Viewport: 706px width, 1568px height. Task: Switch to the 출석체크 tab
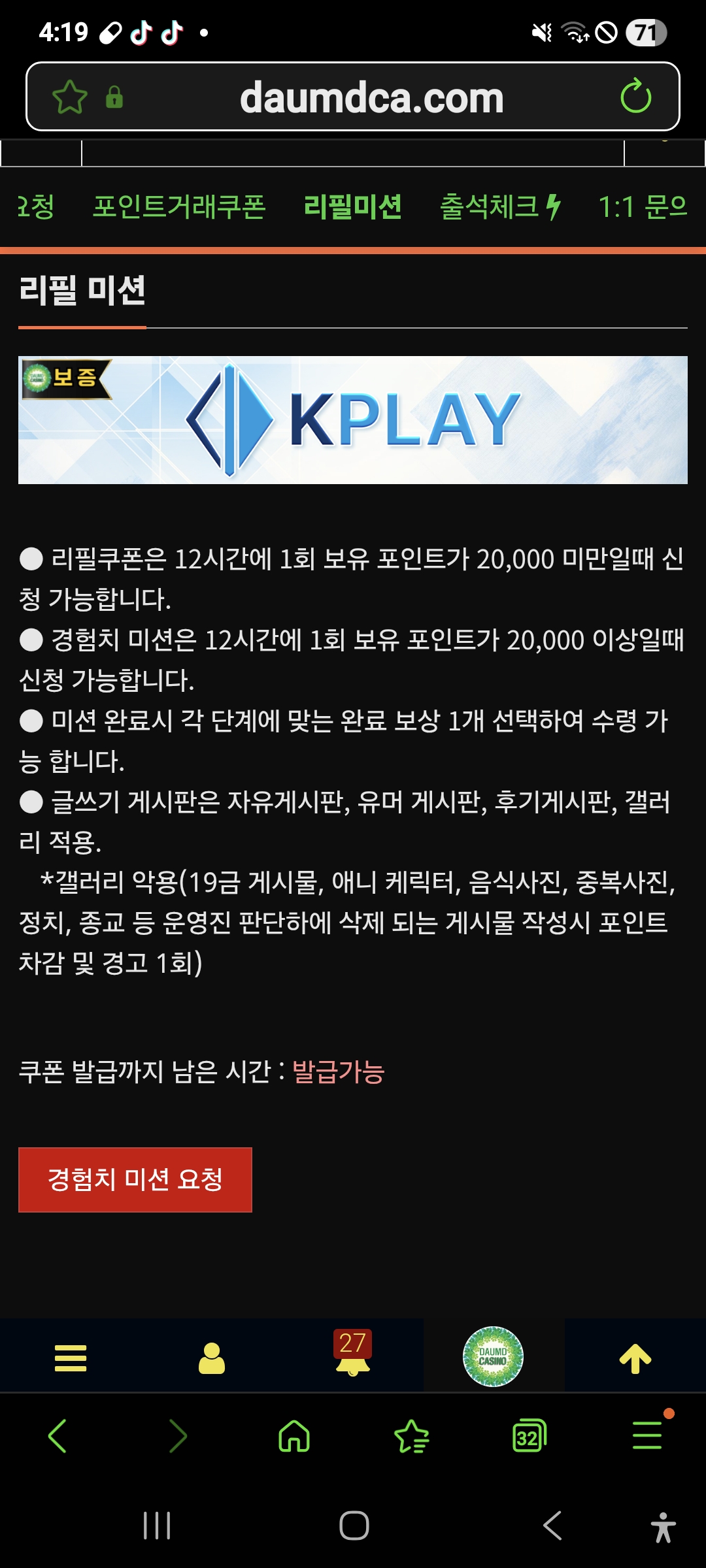[500, 207]
